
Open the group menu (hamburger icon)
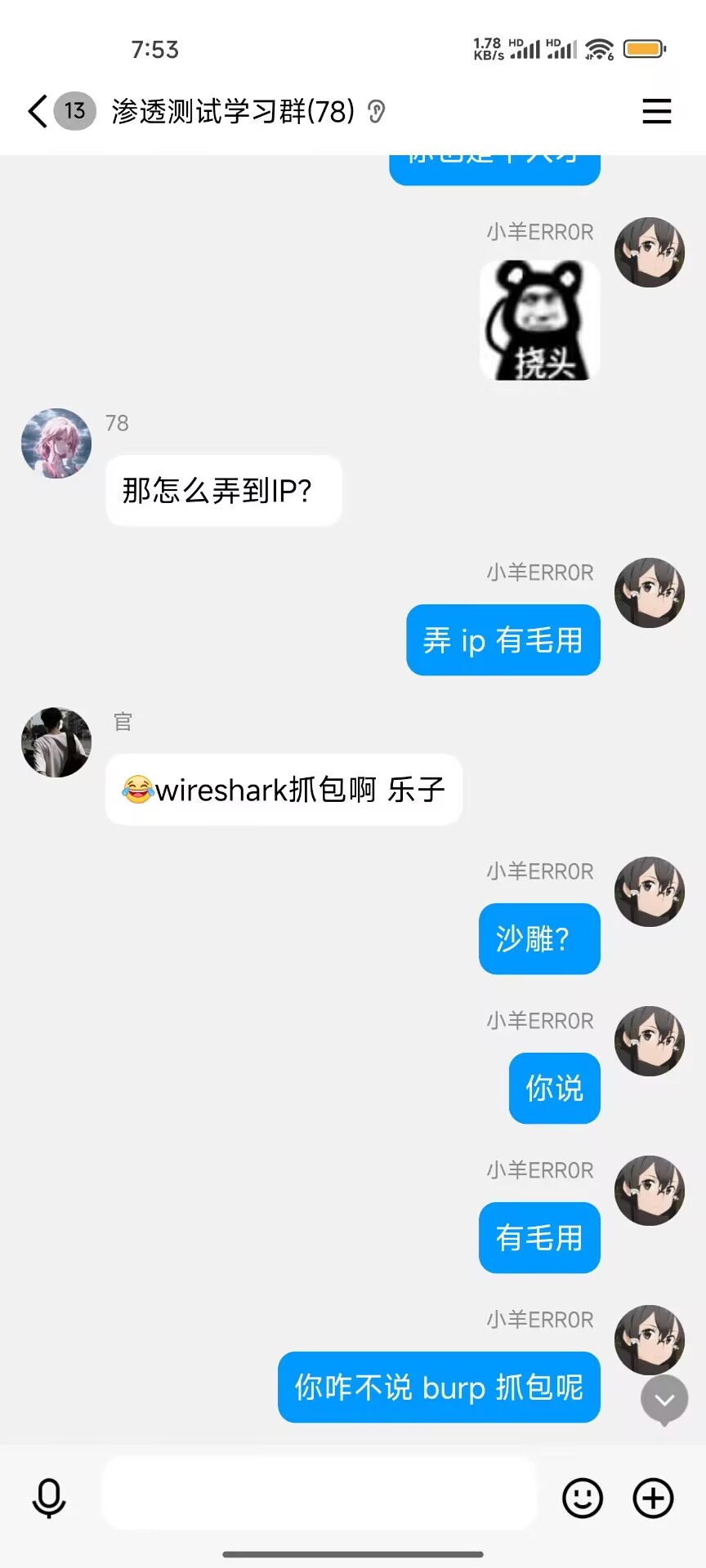click(656, 111)
